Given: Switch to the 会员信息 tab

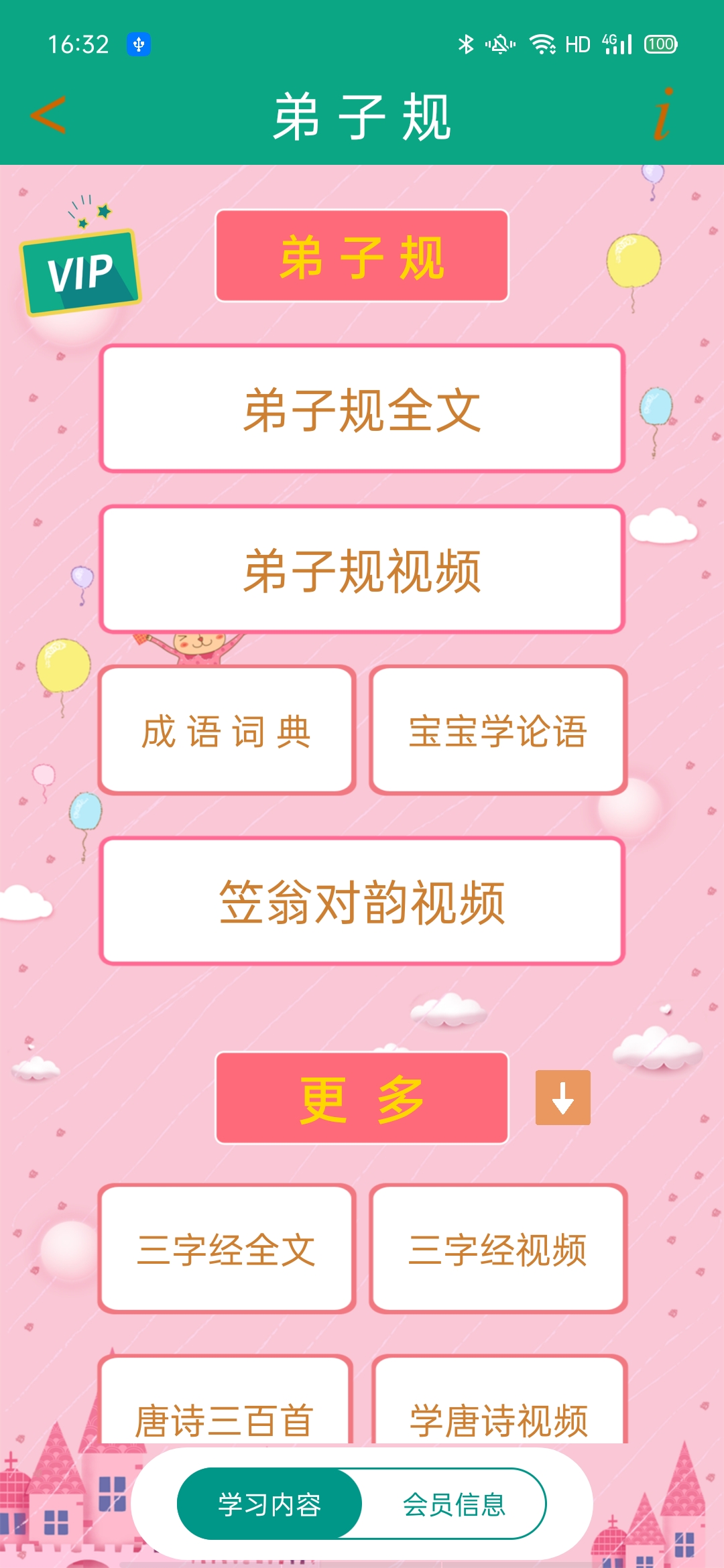Looking at the screenshot, I should pos(454,1504).
